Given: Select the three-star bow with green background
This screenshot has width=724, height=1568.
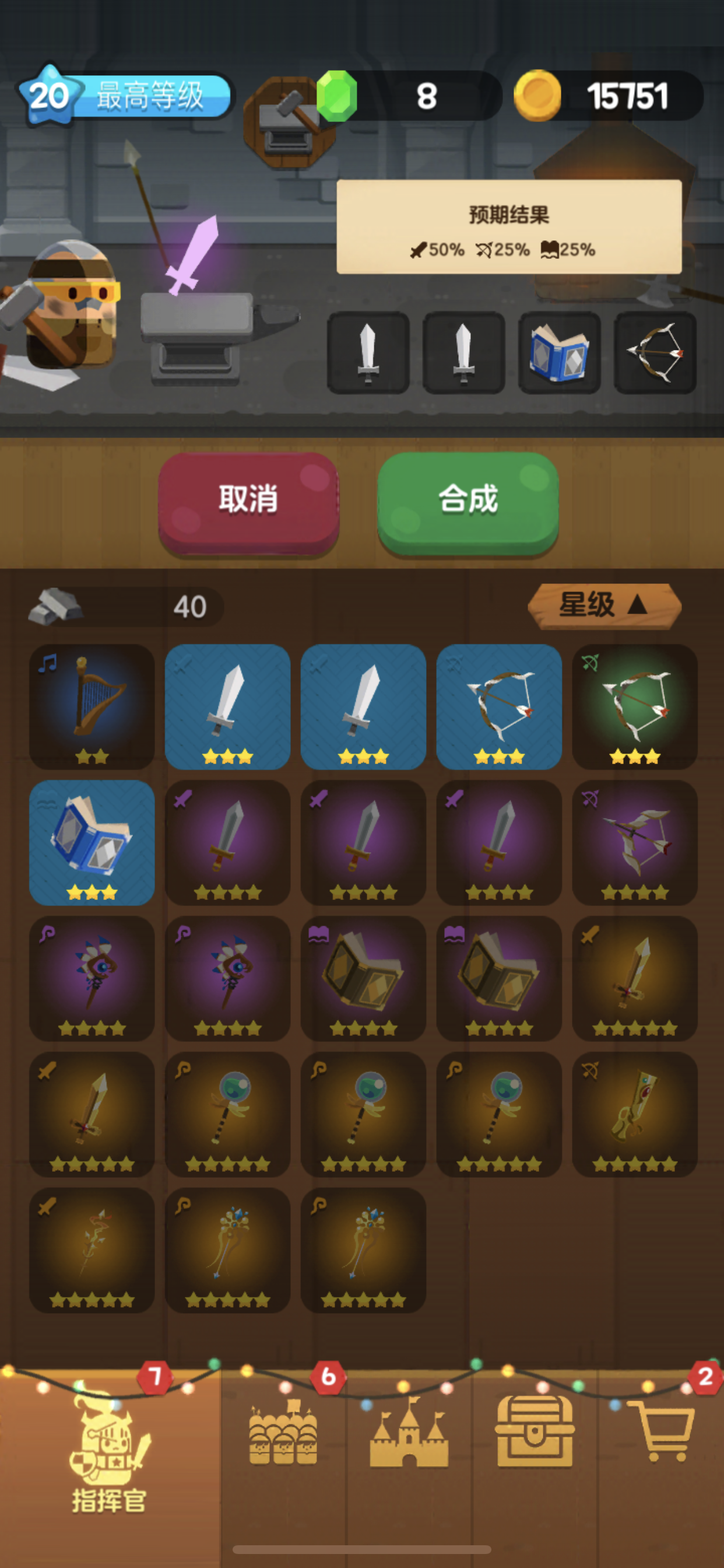Looking at the screenshot, I should (x=635, y=706).
